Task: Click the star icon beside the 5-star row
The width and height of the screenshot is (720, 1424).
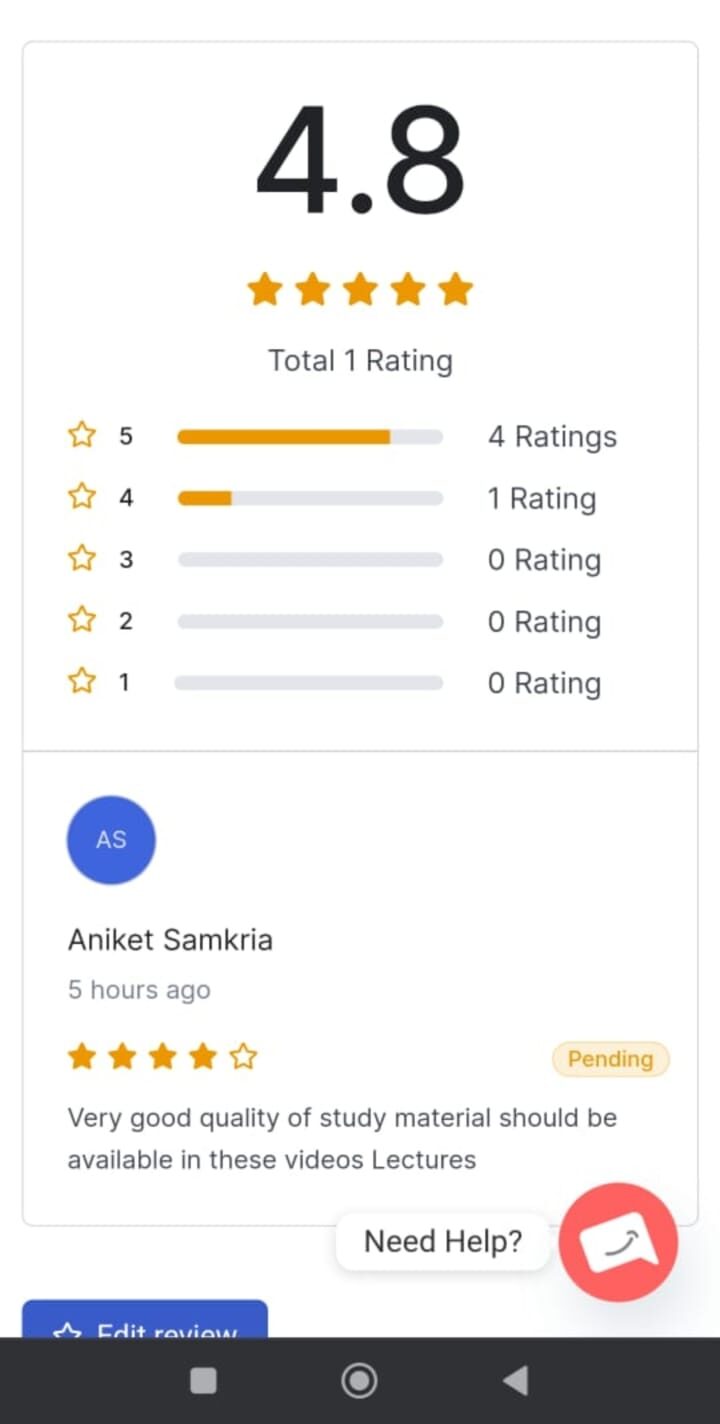Action: (82, 436)
